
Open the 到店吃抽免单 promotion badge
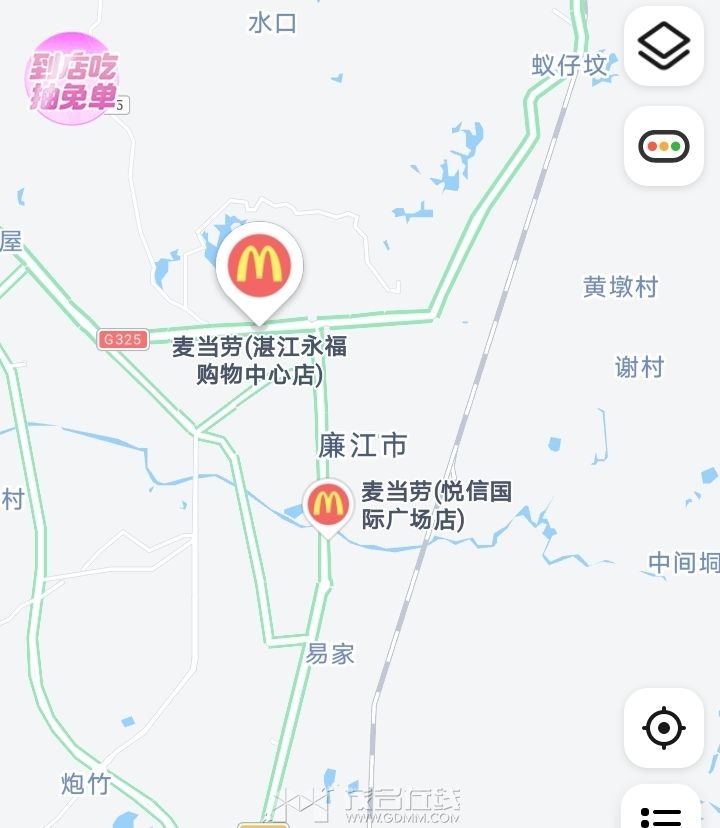(72, 80)
